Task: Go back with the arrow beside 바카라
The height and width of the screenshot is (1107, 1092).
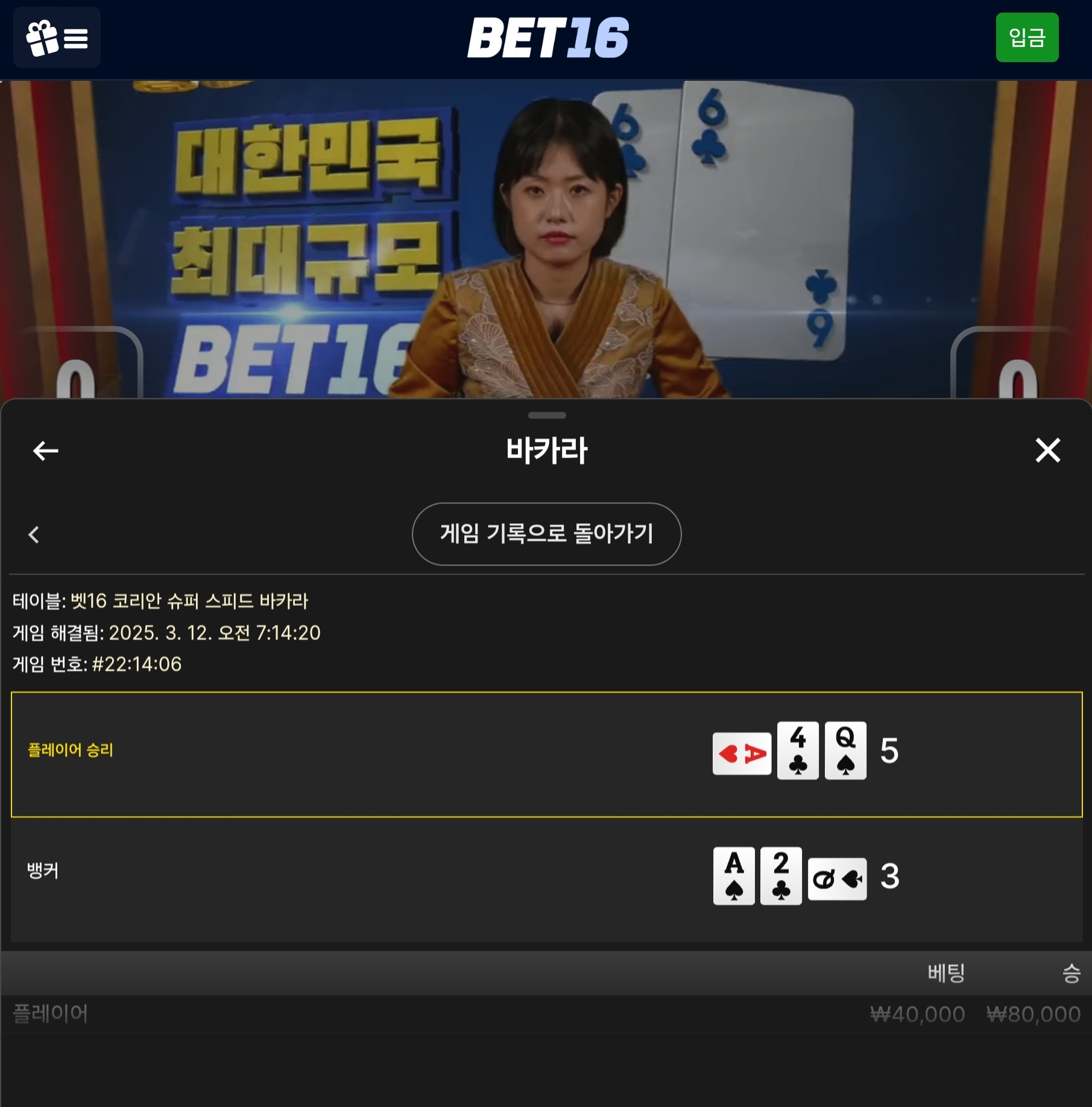Action: 46,450
